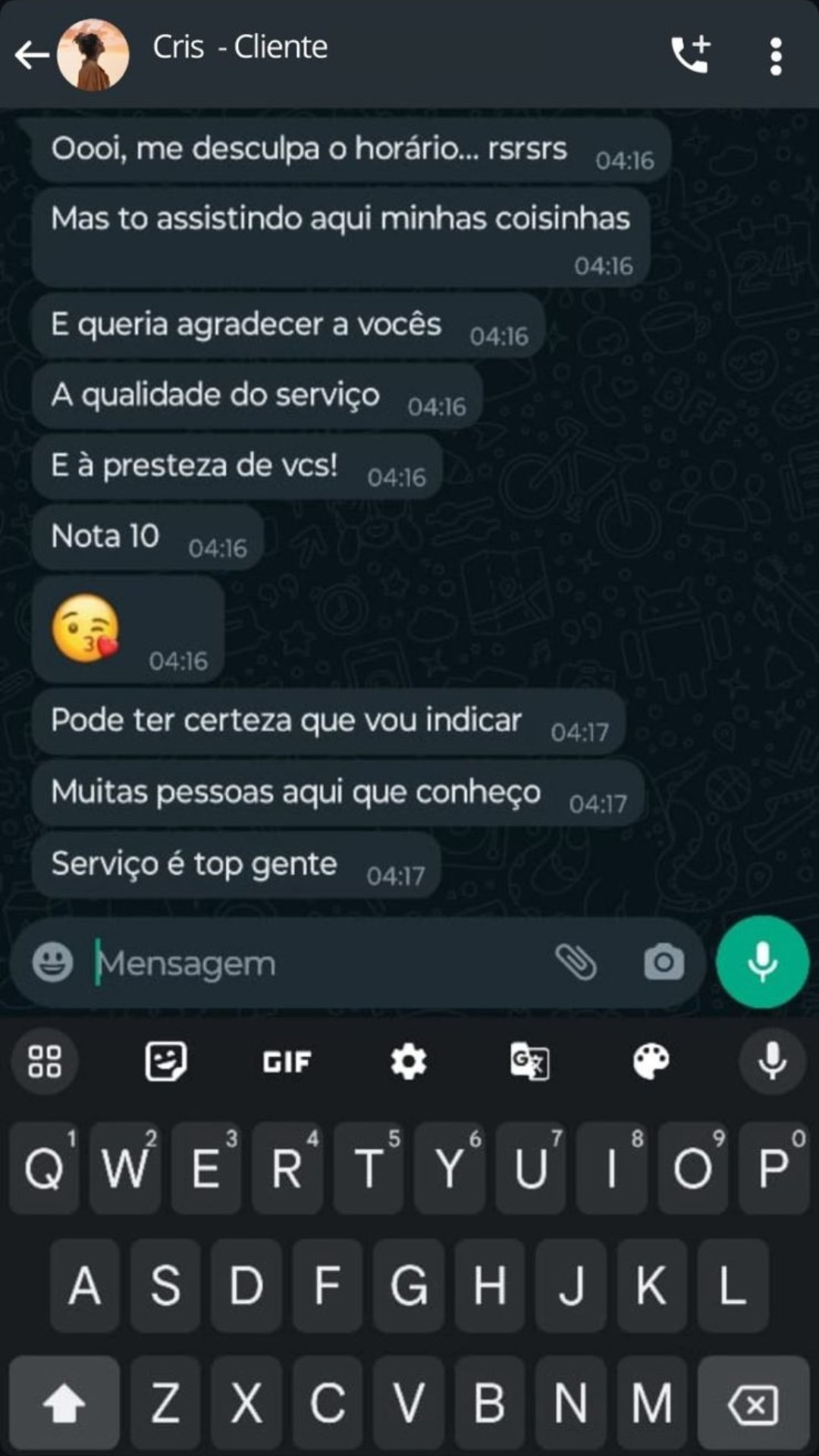Open the three-dot overflow menu
The width and height of the screenshot is (819, 1456).
tap(775, 56)
